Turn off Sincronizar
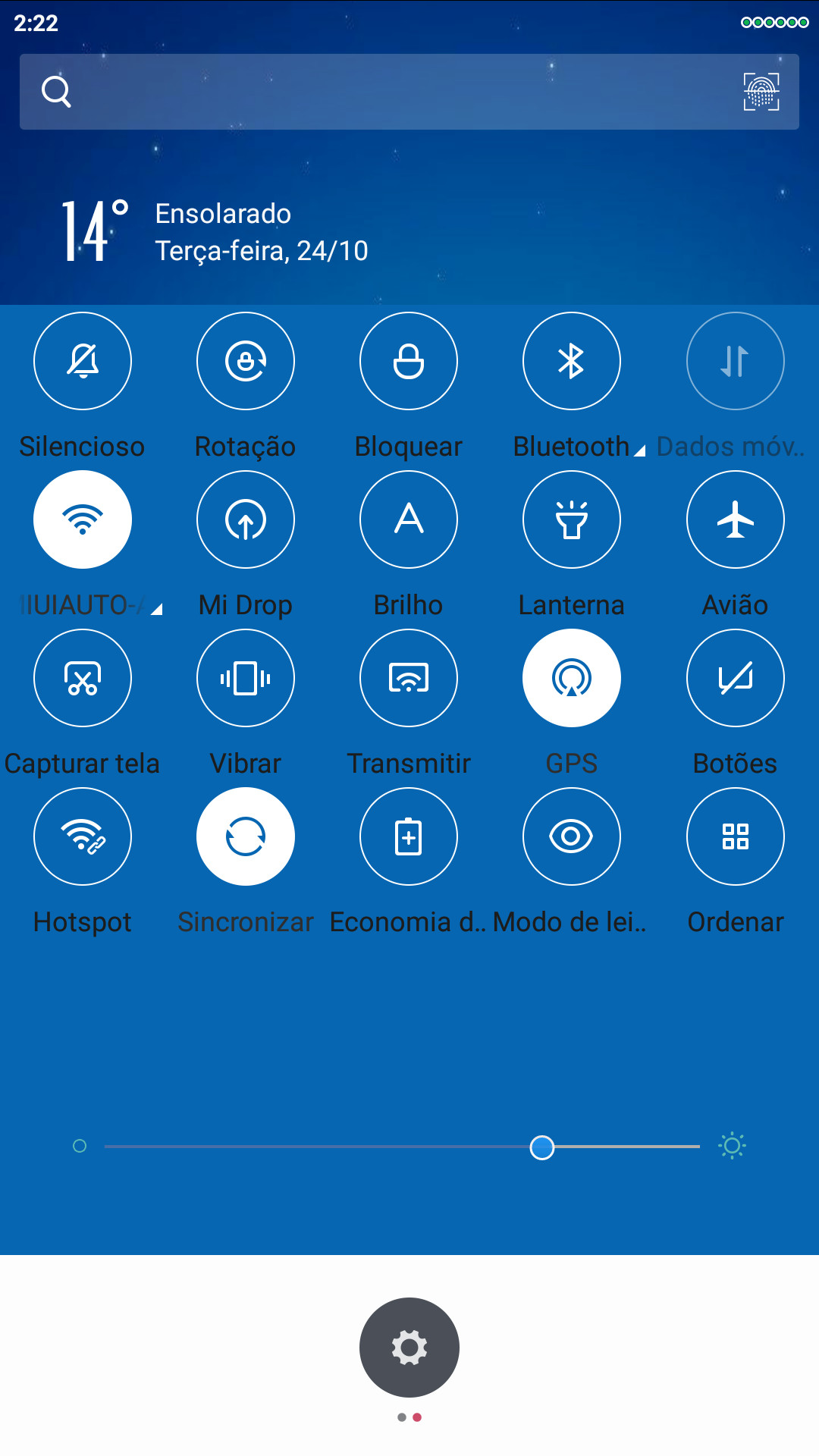Viewport: 819px width, 1456px height. pos(246,836)
